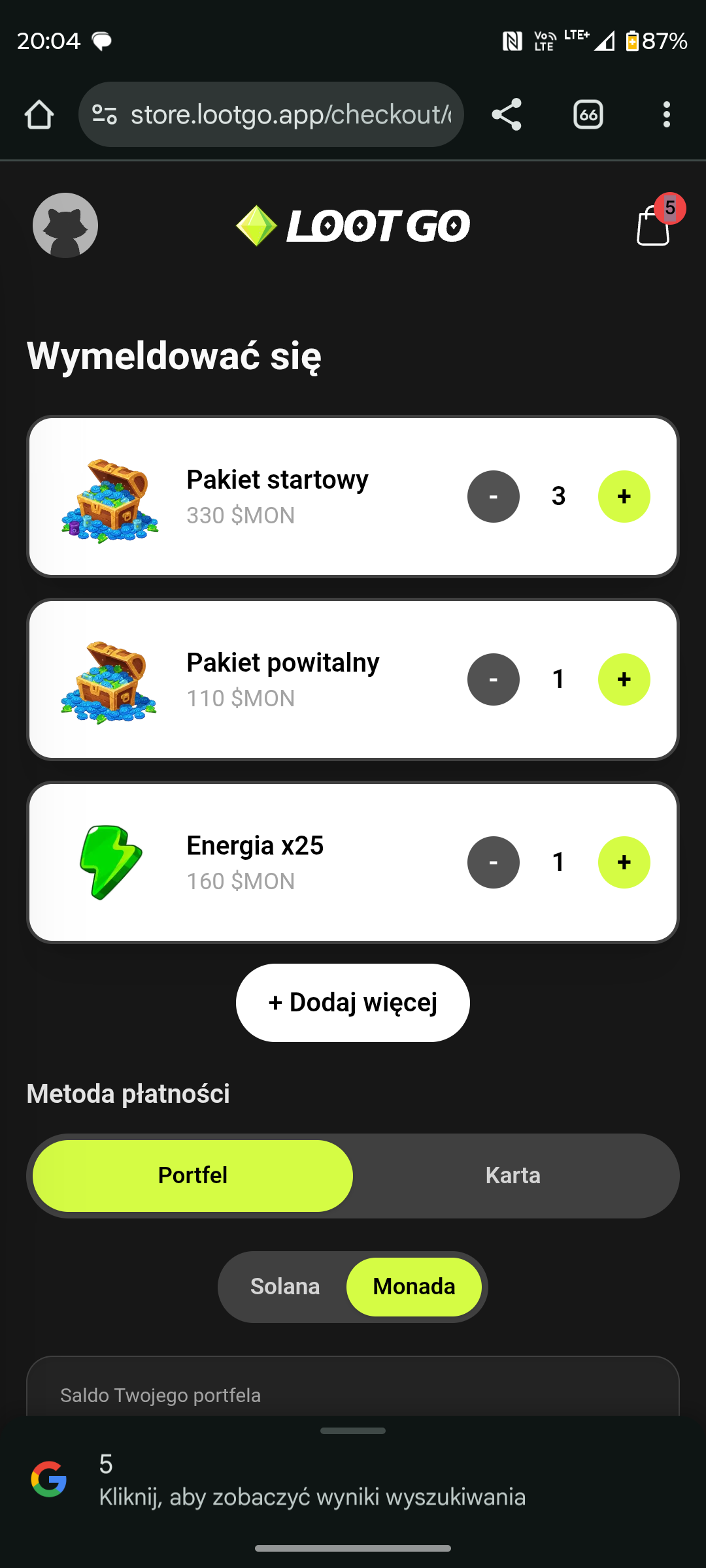This screenshot has width=706, height=1568.
Task: Tap the Dodaj więcej button
Action: (x=353, y=1003)
